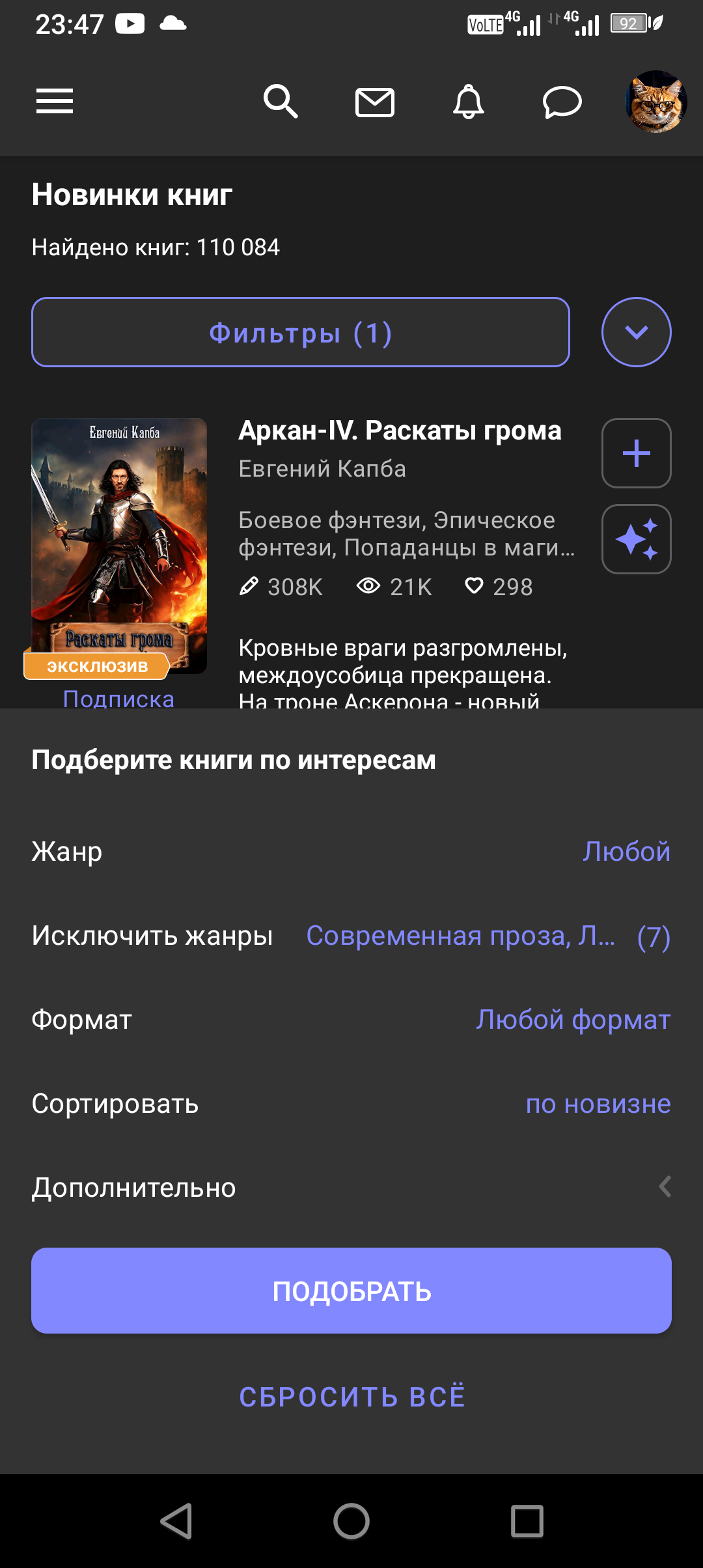Viewport: 703px width, 1568px height.
Task: Expand the round chevron next to filters
Action: [637, 332]
